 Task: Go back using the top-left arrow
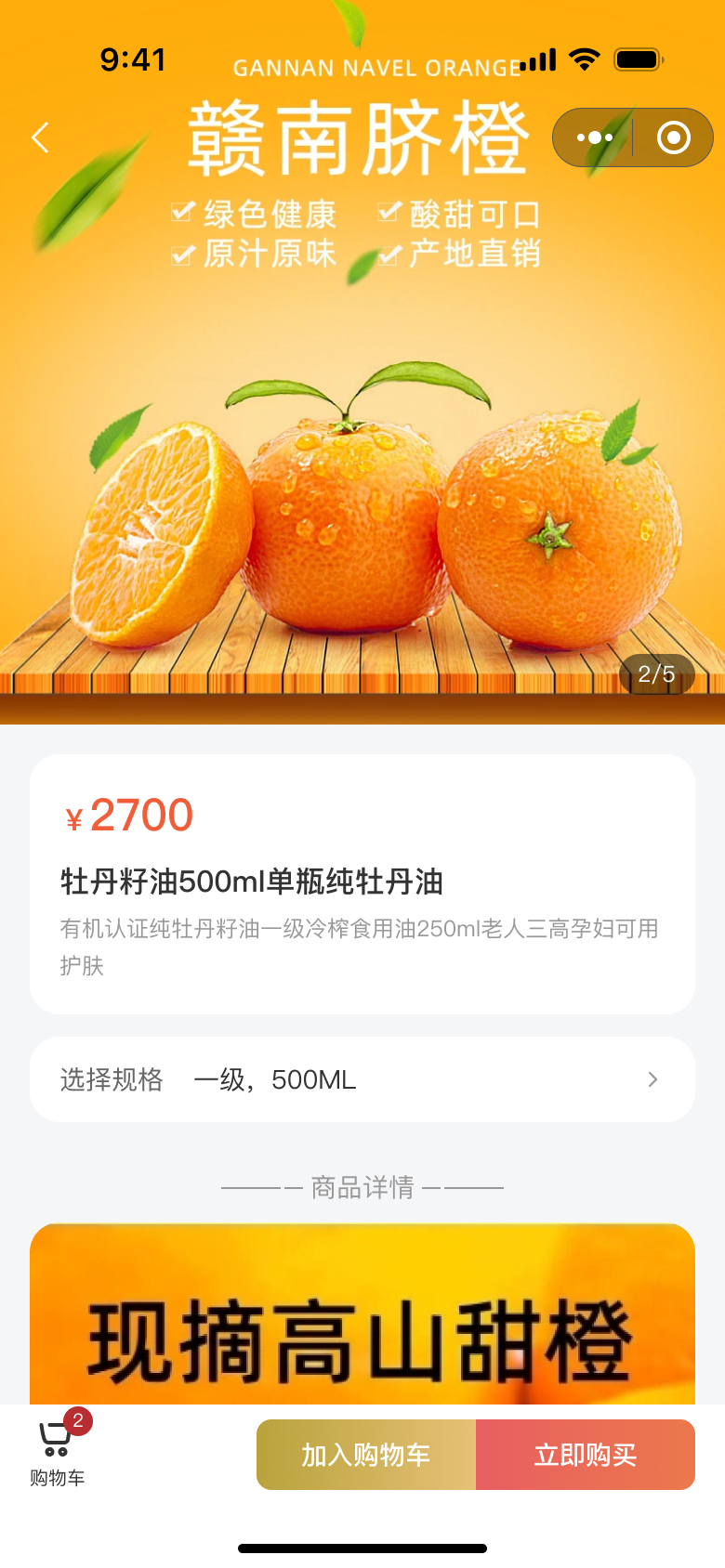[40, 138]
